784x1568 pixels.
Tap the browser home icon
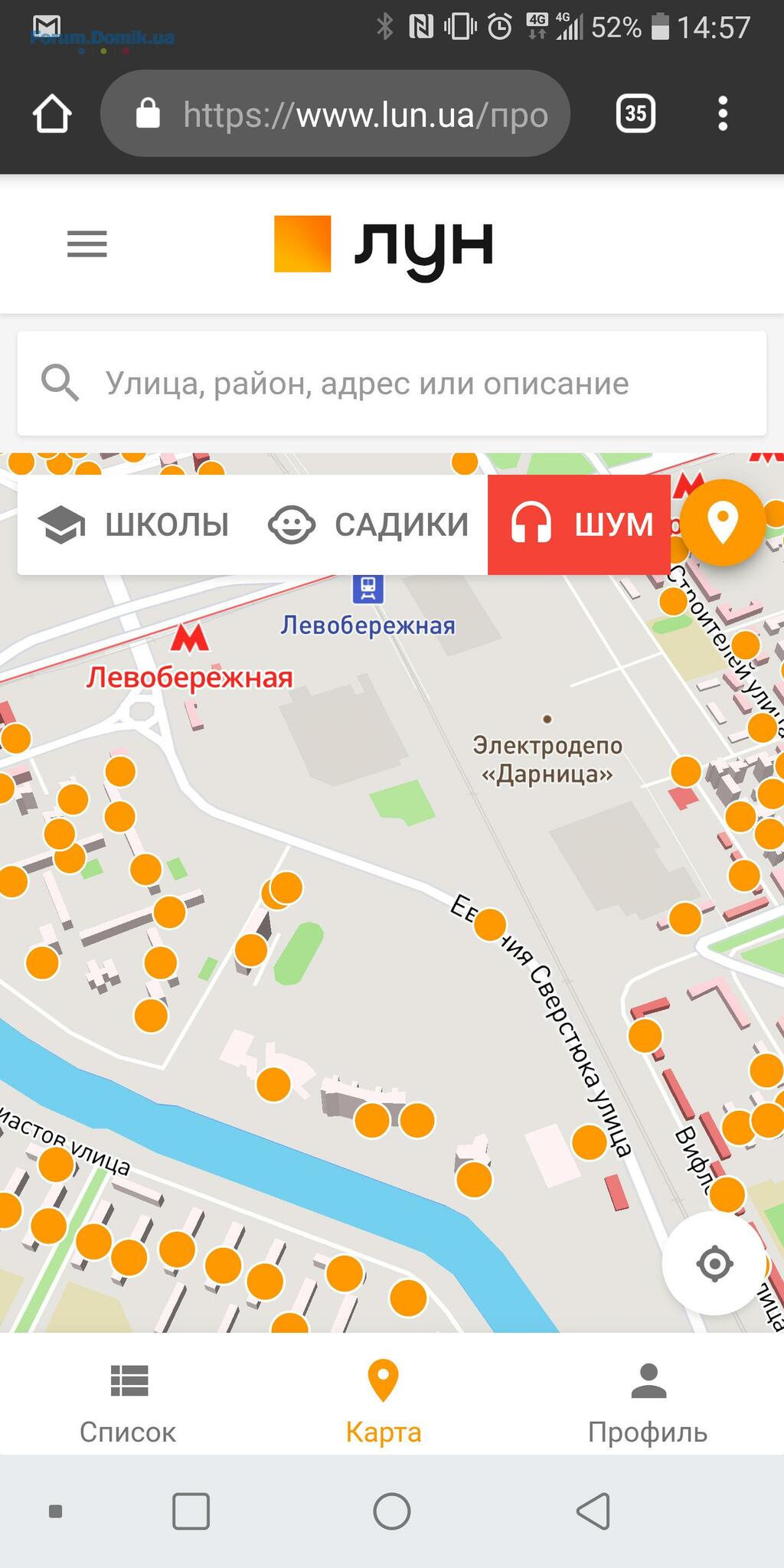click(x=52, y=114)
